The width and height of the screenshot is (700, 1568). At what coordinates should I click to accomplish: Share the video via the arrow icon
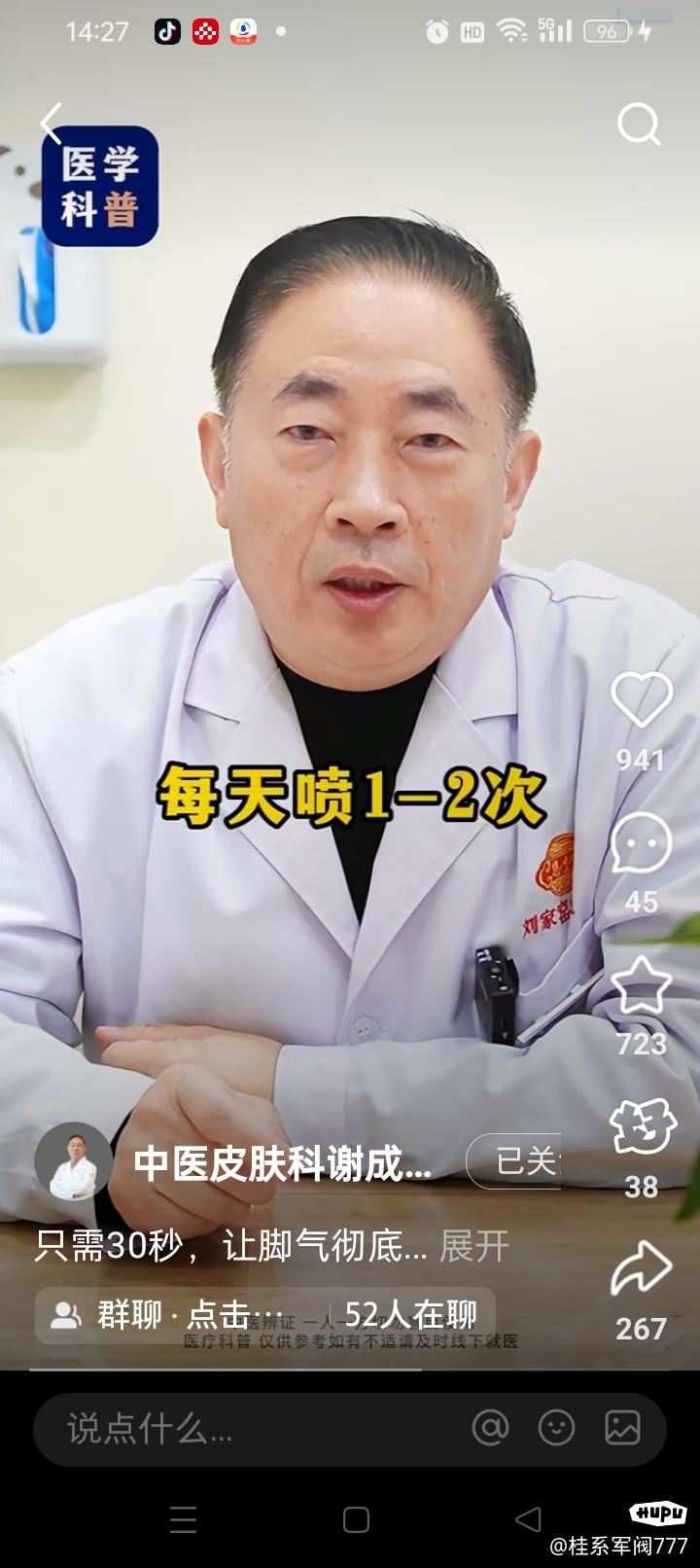pos(641,1268)
